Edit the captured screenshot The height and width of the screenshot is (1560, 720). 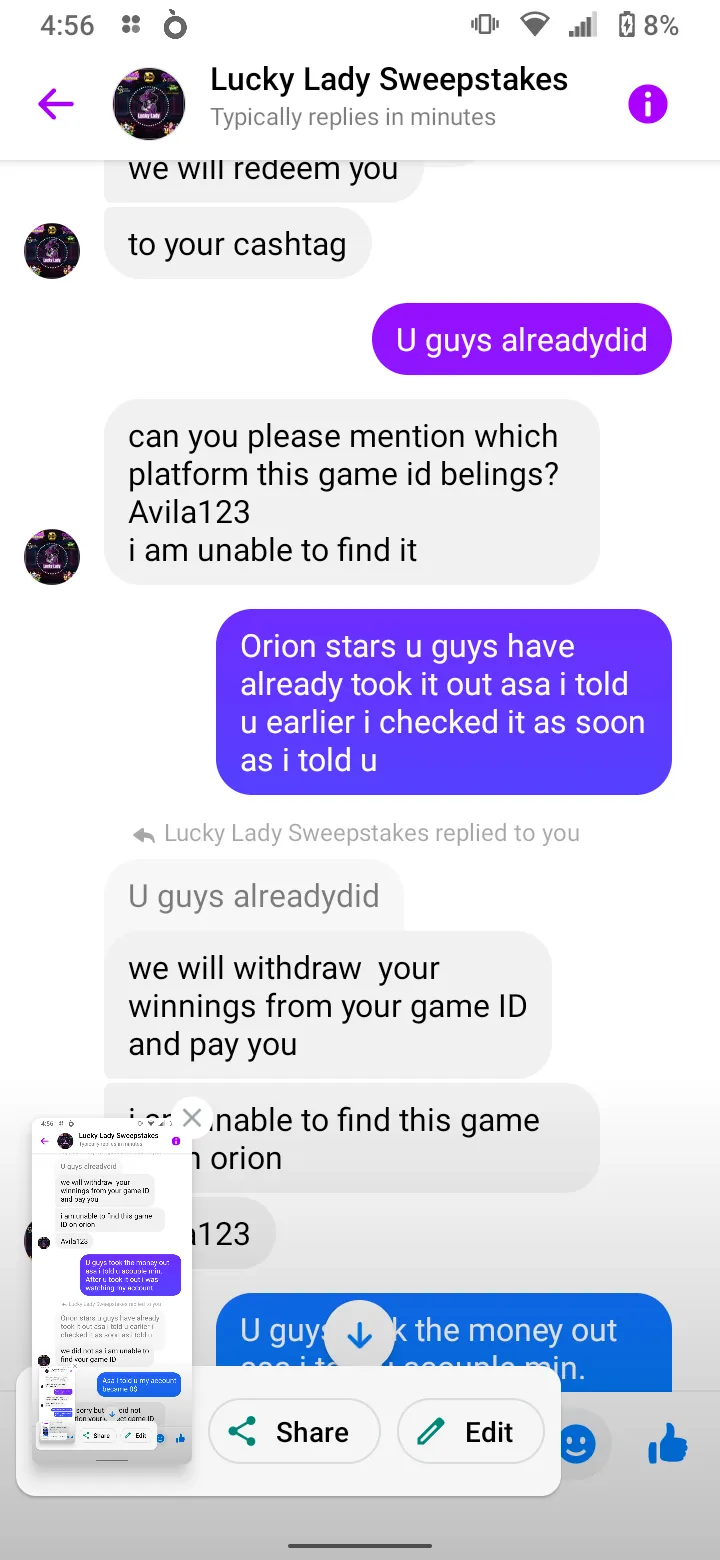470,1432
